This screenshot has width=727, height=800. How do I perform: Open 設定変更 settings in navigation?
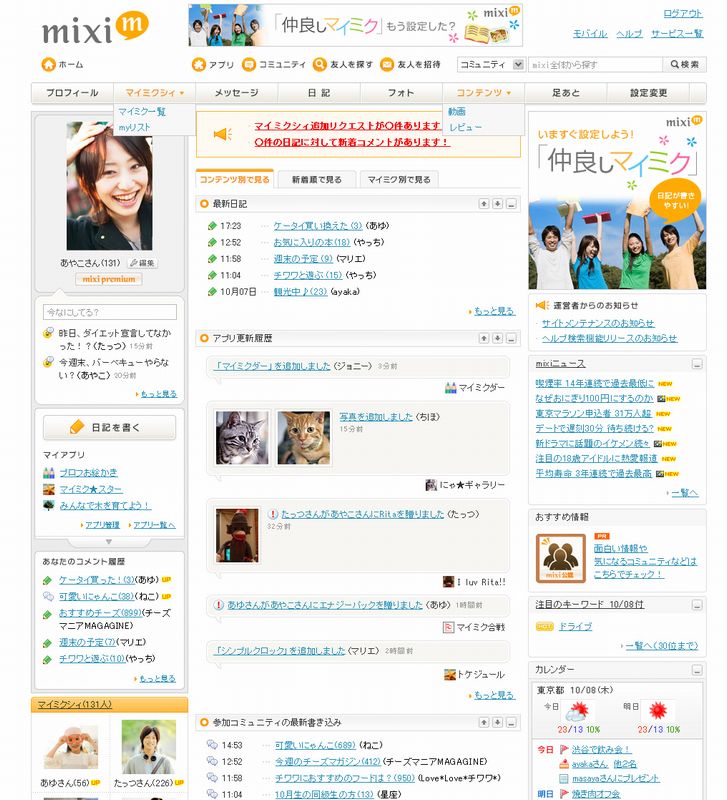648,92
